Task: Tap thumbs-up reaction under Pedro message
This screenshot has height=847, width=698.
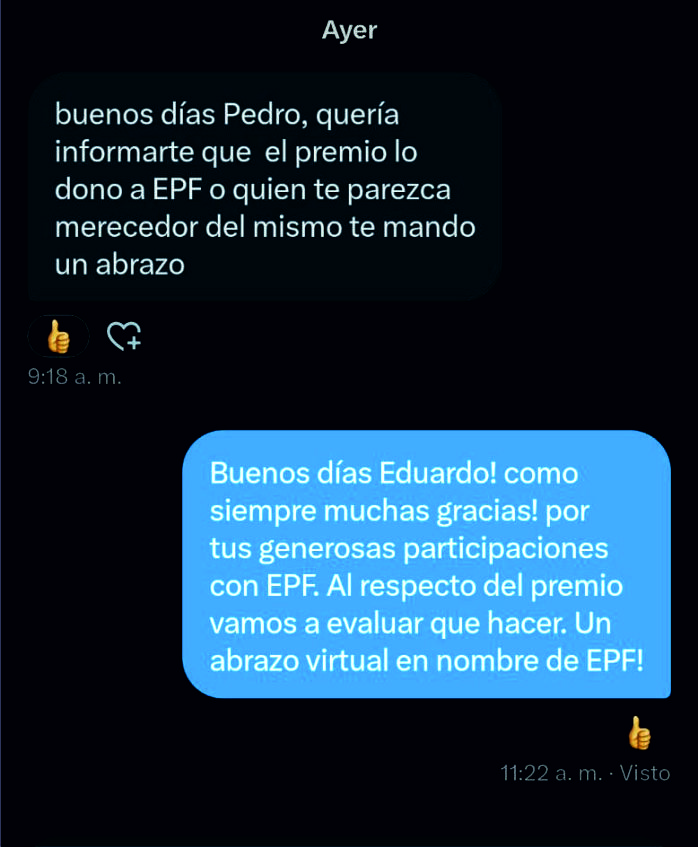Action: 59,337
